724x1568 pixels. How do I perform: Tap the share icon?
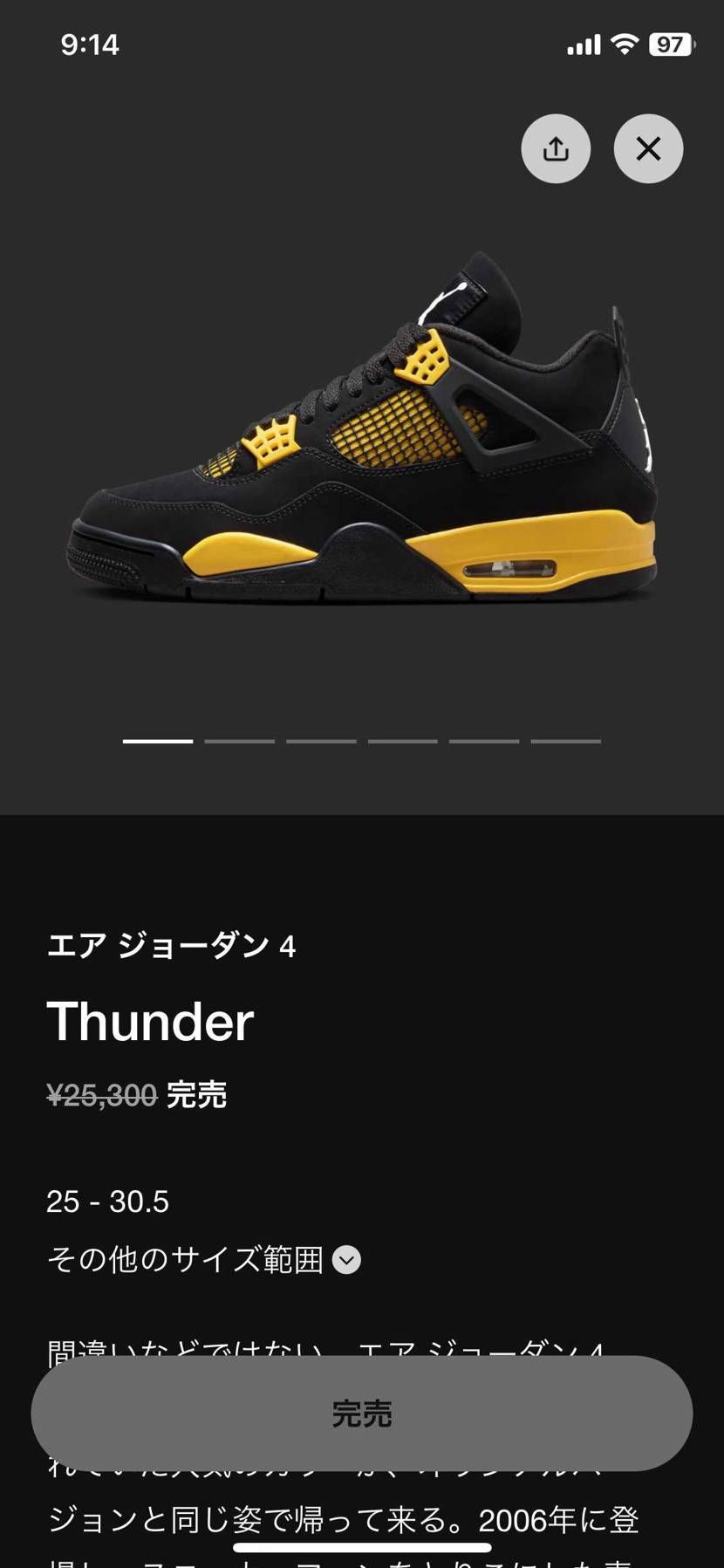point(556,148)
